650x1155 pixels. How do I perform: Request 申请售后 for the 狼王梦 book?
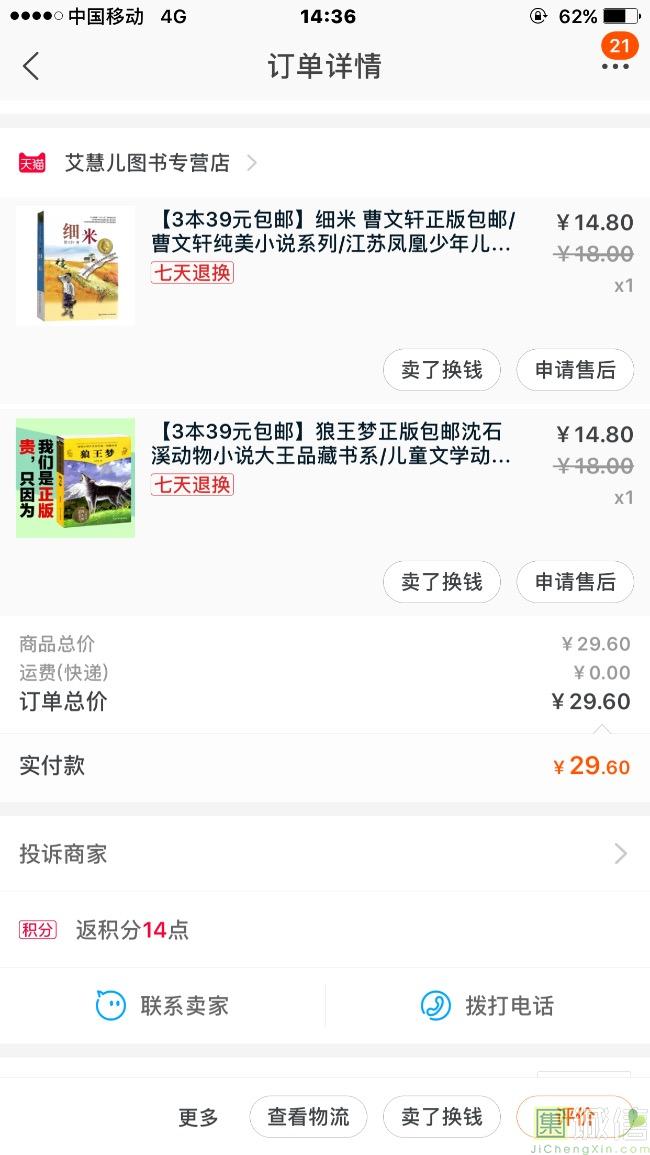(575, 582)
